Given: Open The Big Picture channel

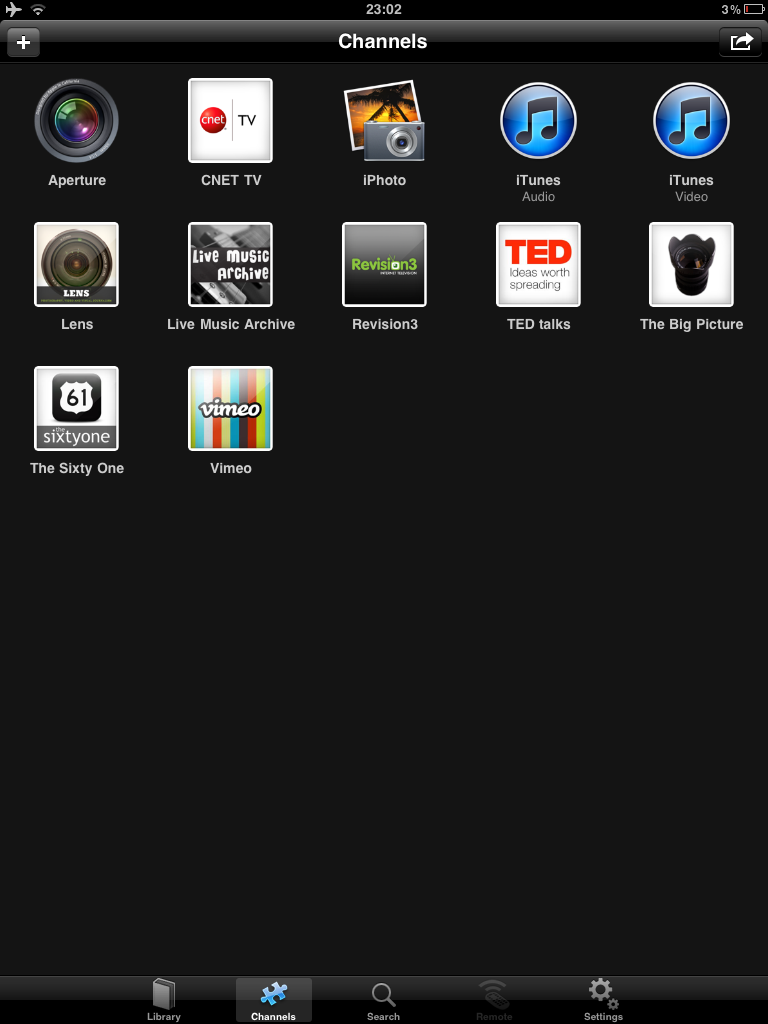Looking at the screenshot, I should (x=691, y=265).
